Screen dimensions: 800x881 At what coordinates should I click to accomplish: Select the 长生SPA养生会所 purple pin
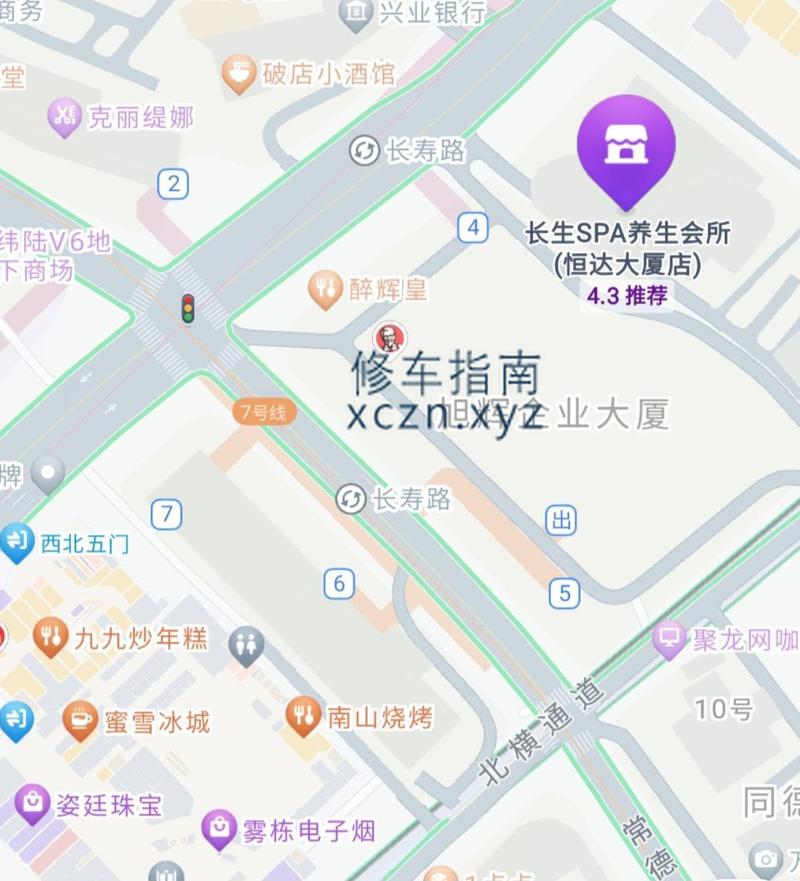tap(626, 148)
